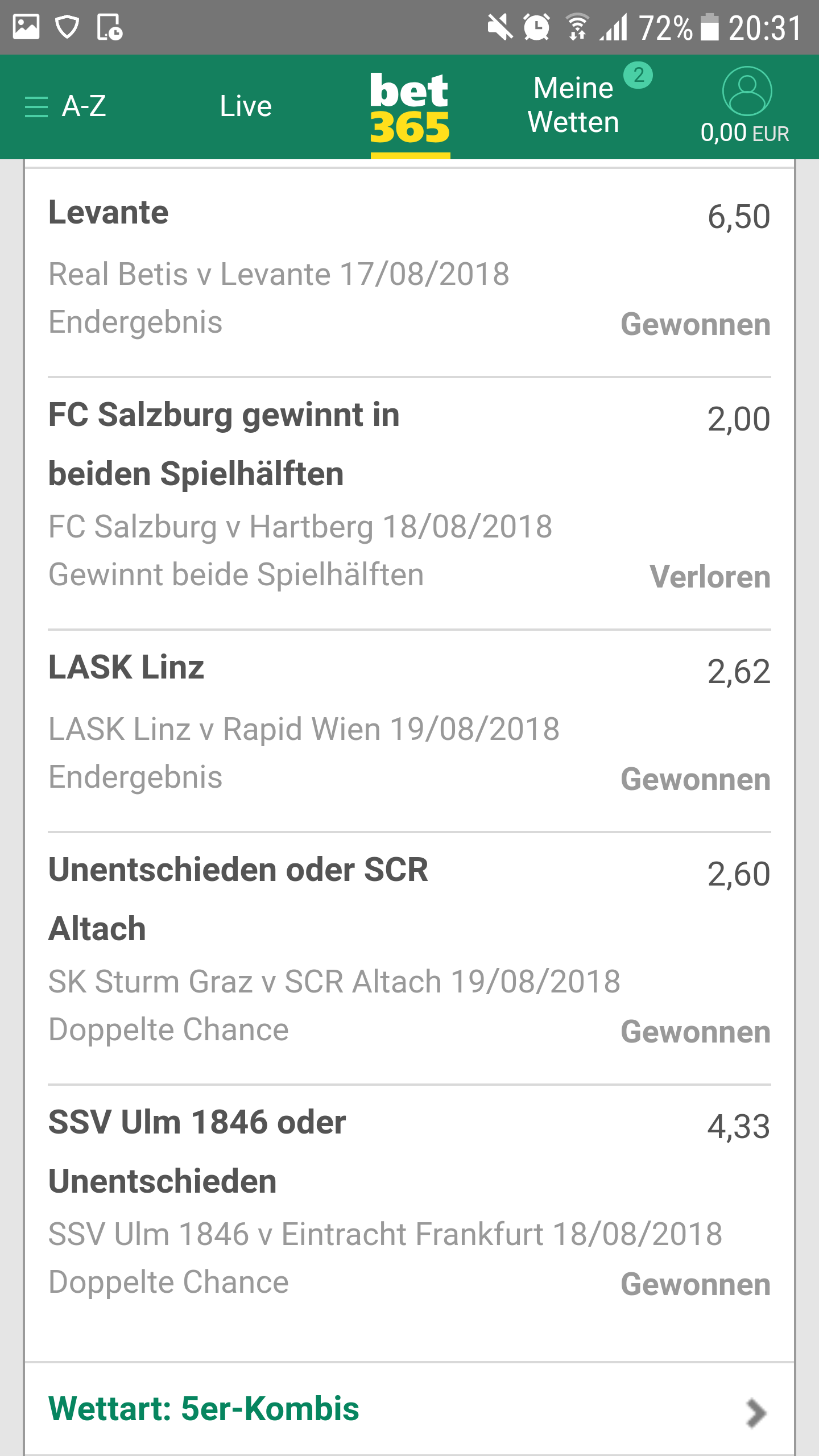Open Meine Wetten
The image size is (819, 1456).
tap(574, 105)
